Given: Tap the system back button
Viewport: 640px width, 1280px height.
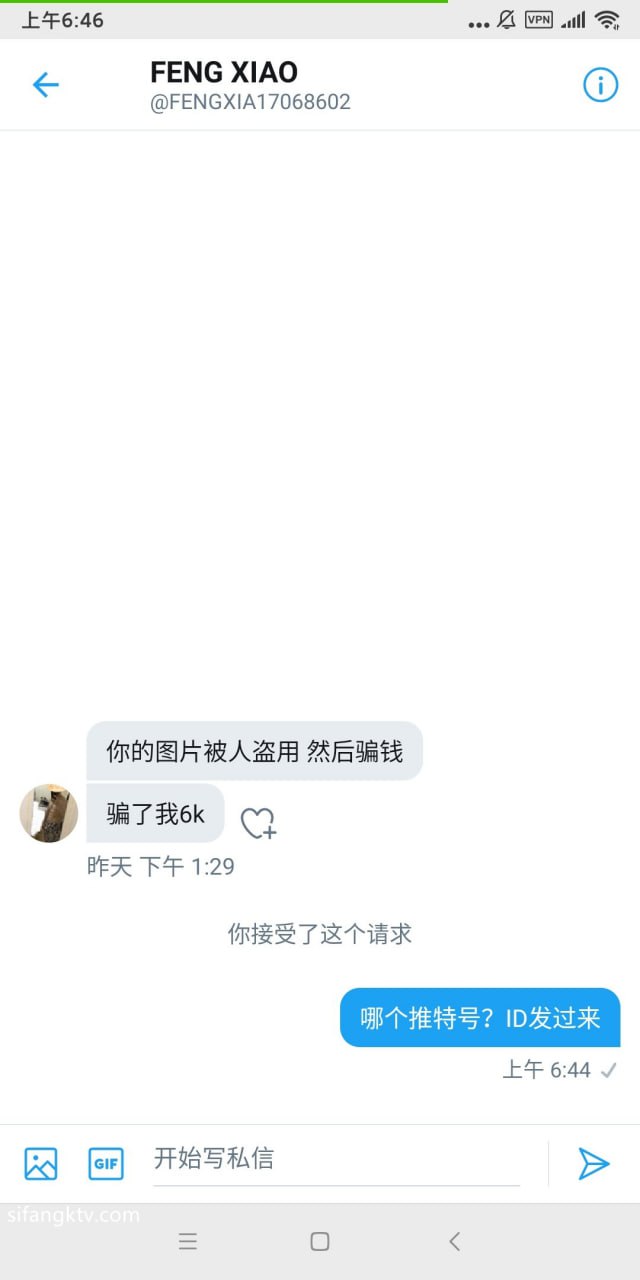Looking at the screenshot, I should coord(454,1242).
